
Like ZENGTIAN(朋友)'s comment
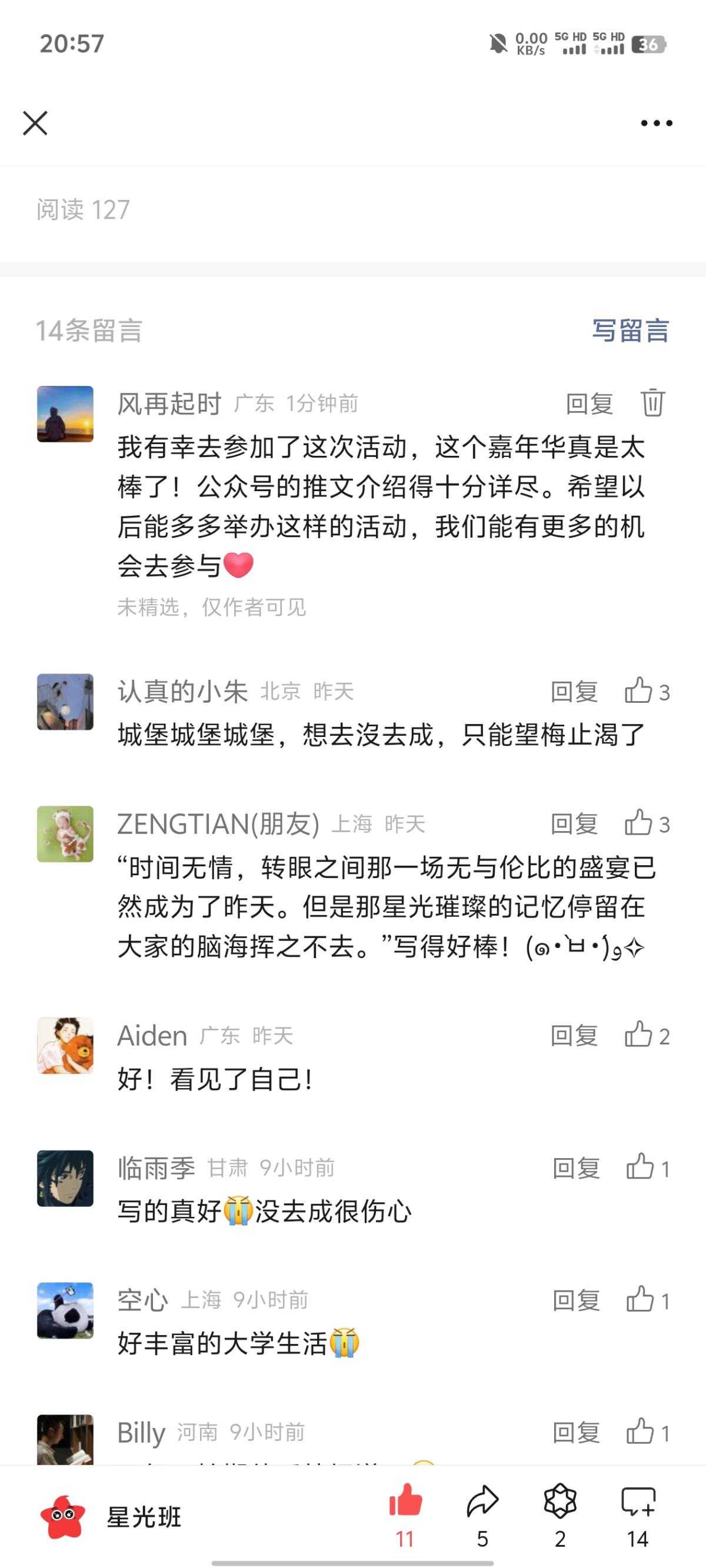(x=647, y=823)
